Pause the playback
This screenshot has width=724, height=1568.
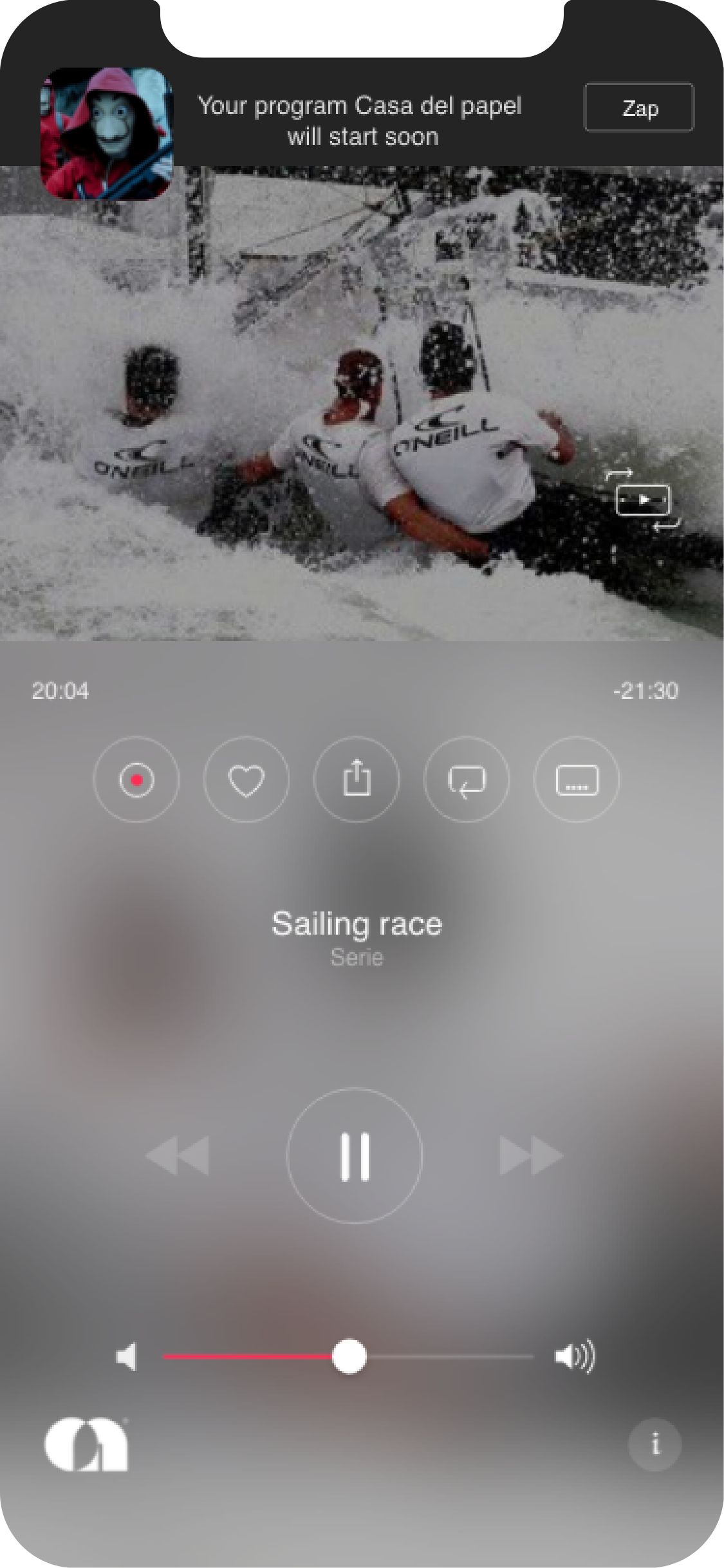355,1156
